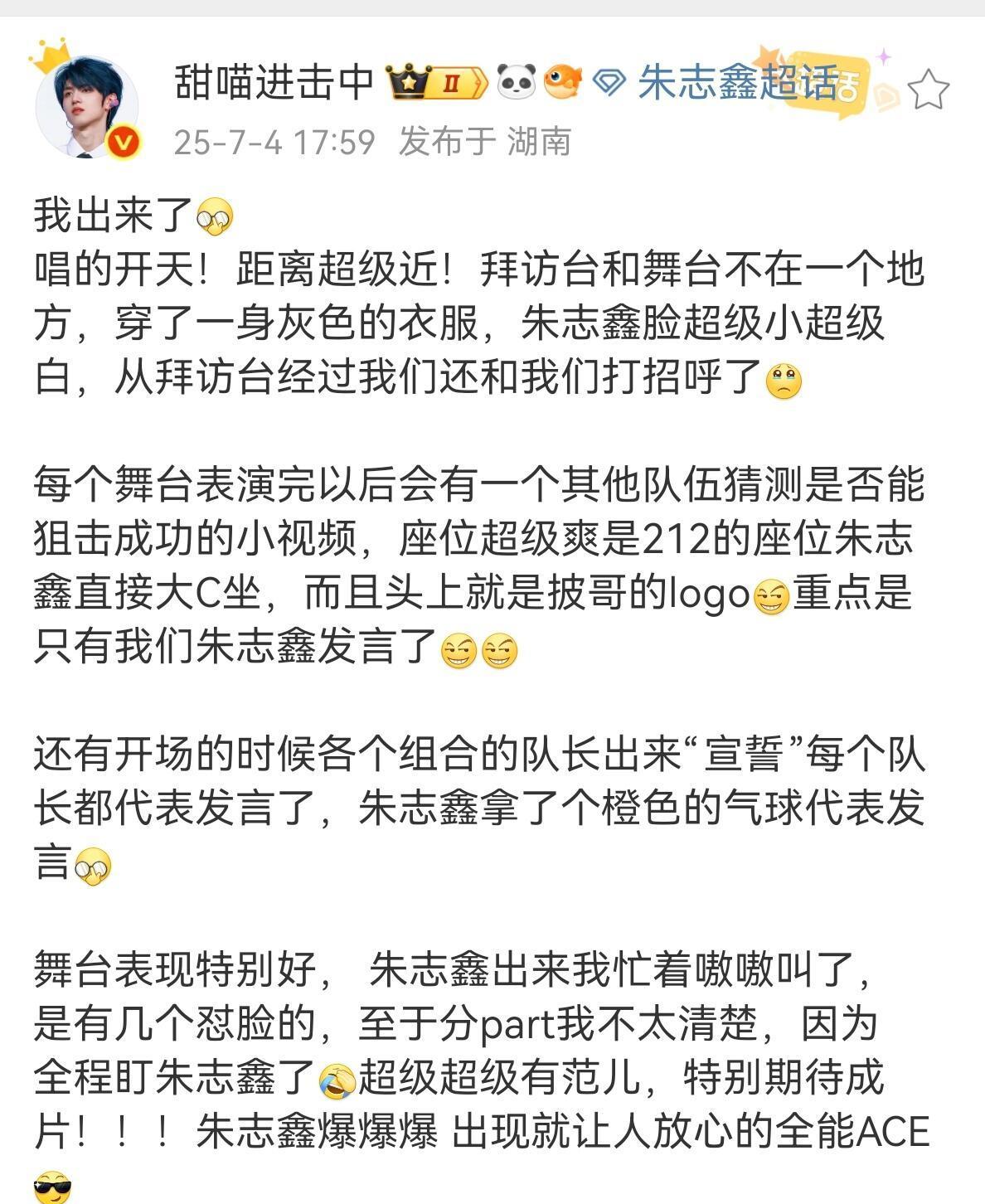Open the crown membership level badge

click(437, 82)
